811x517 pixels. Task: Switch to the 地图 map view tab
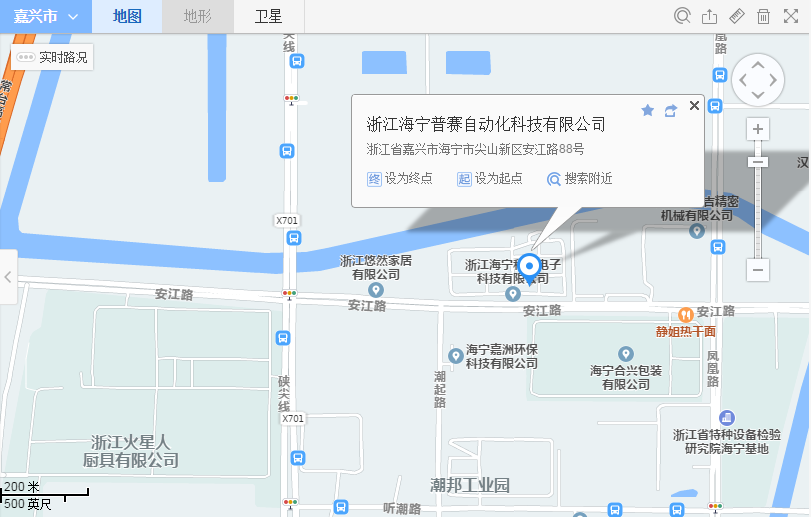click(x=127, y=16)
